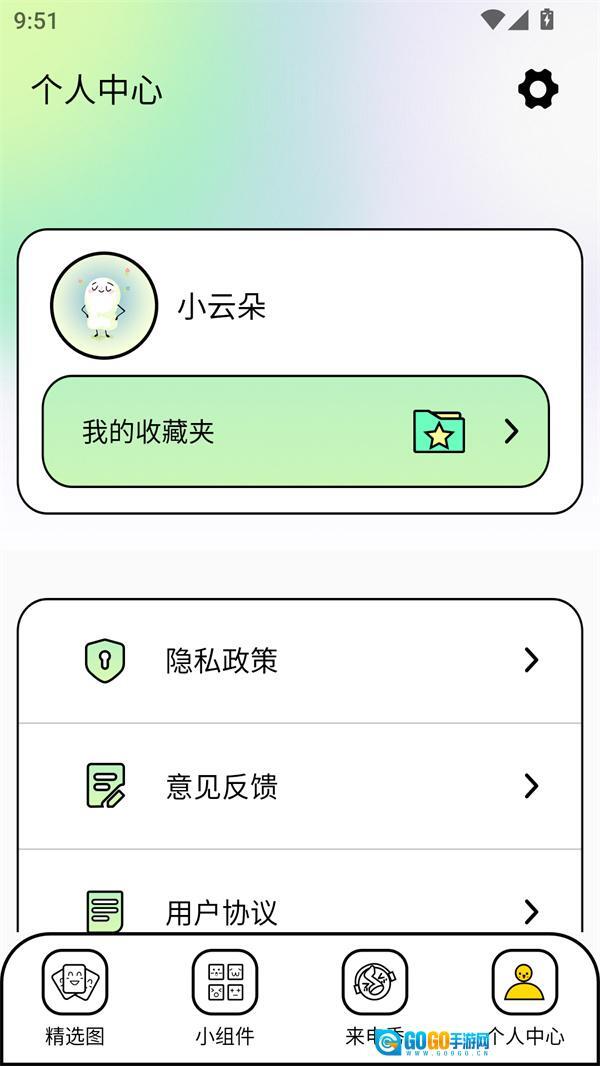Tap the 小云朵 profile avatar
The width and height of the screenshot is (600, 1066).
click(104, 306)
